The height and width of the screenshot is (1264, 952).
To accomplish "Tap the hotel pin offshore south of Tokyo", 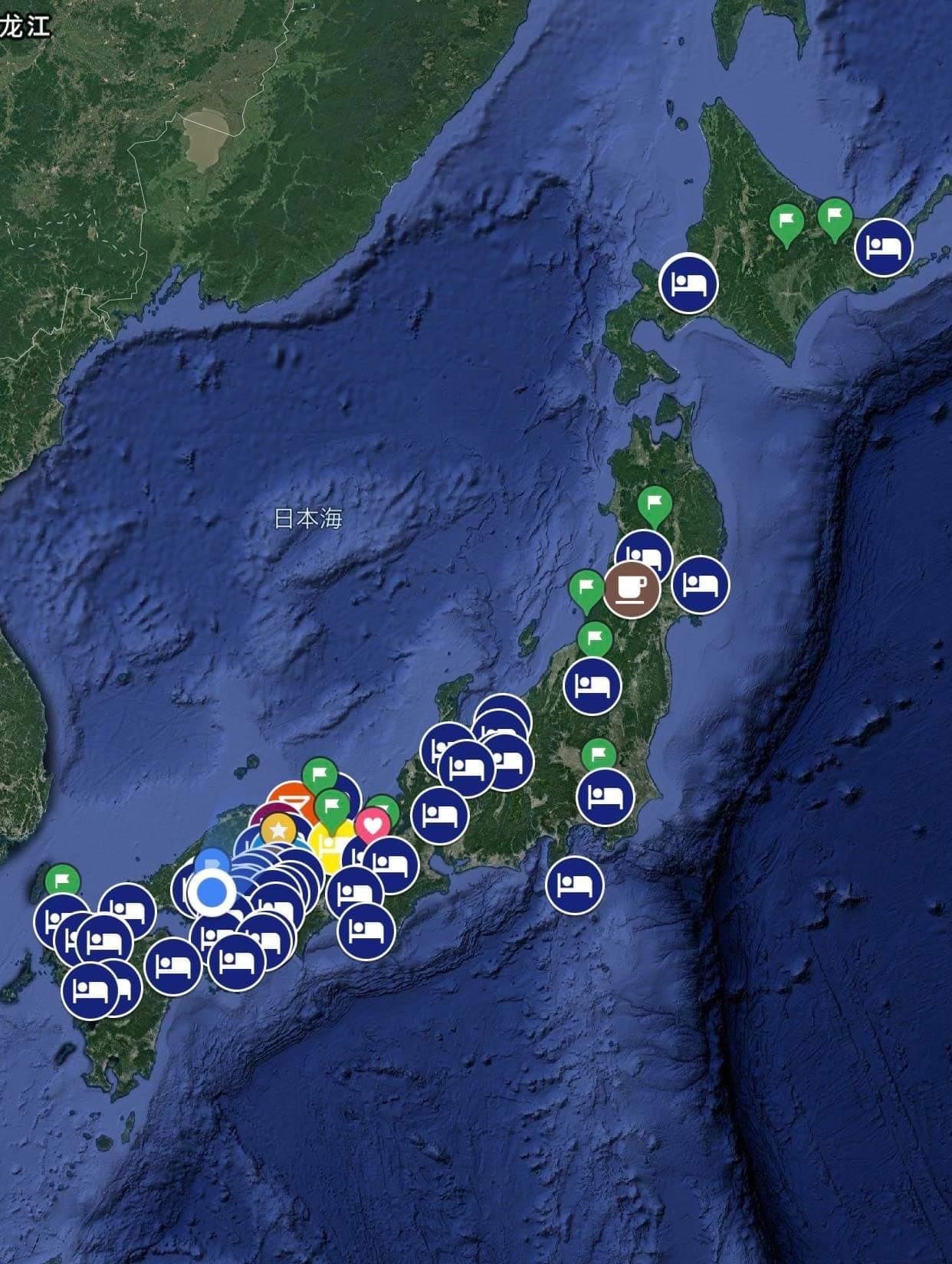I will coord(574,885).
